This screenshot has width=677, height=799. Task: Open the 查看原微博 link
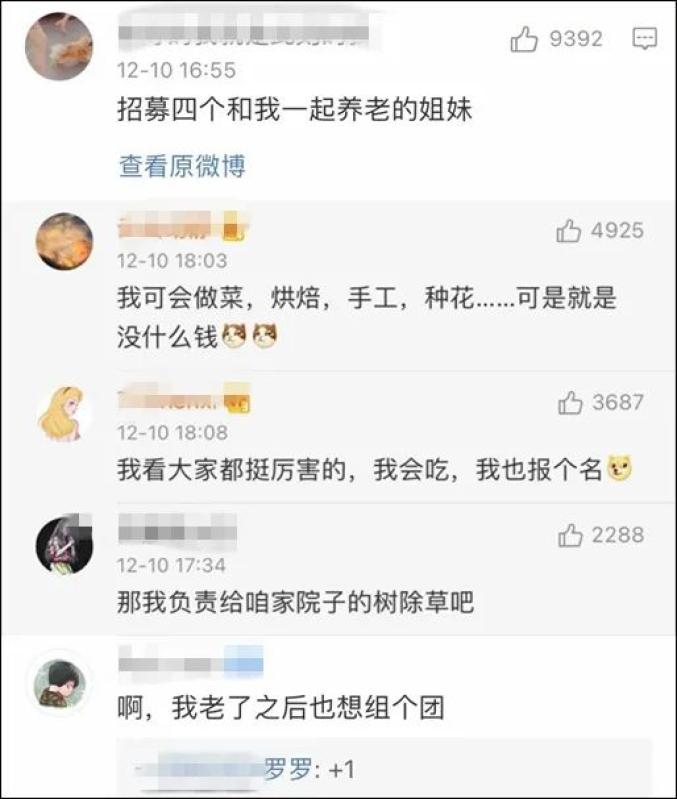[x=182, y=166]
